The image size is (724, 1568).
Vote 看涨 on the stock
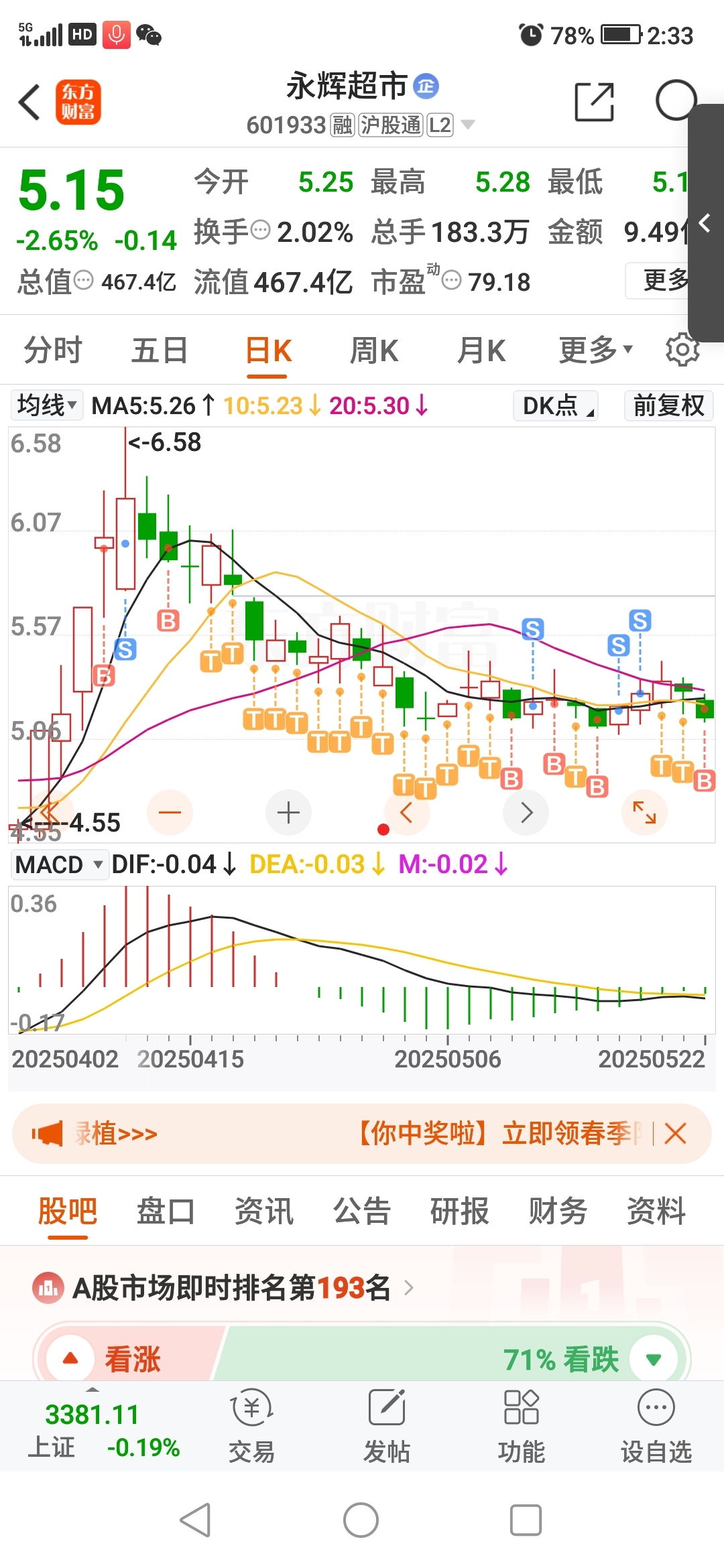point(114,1359)
